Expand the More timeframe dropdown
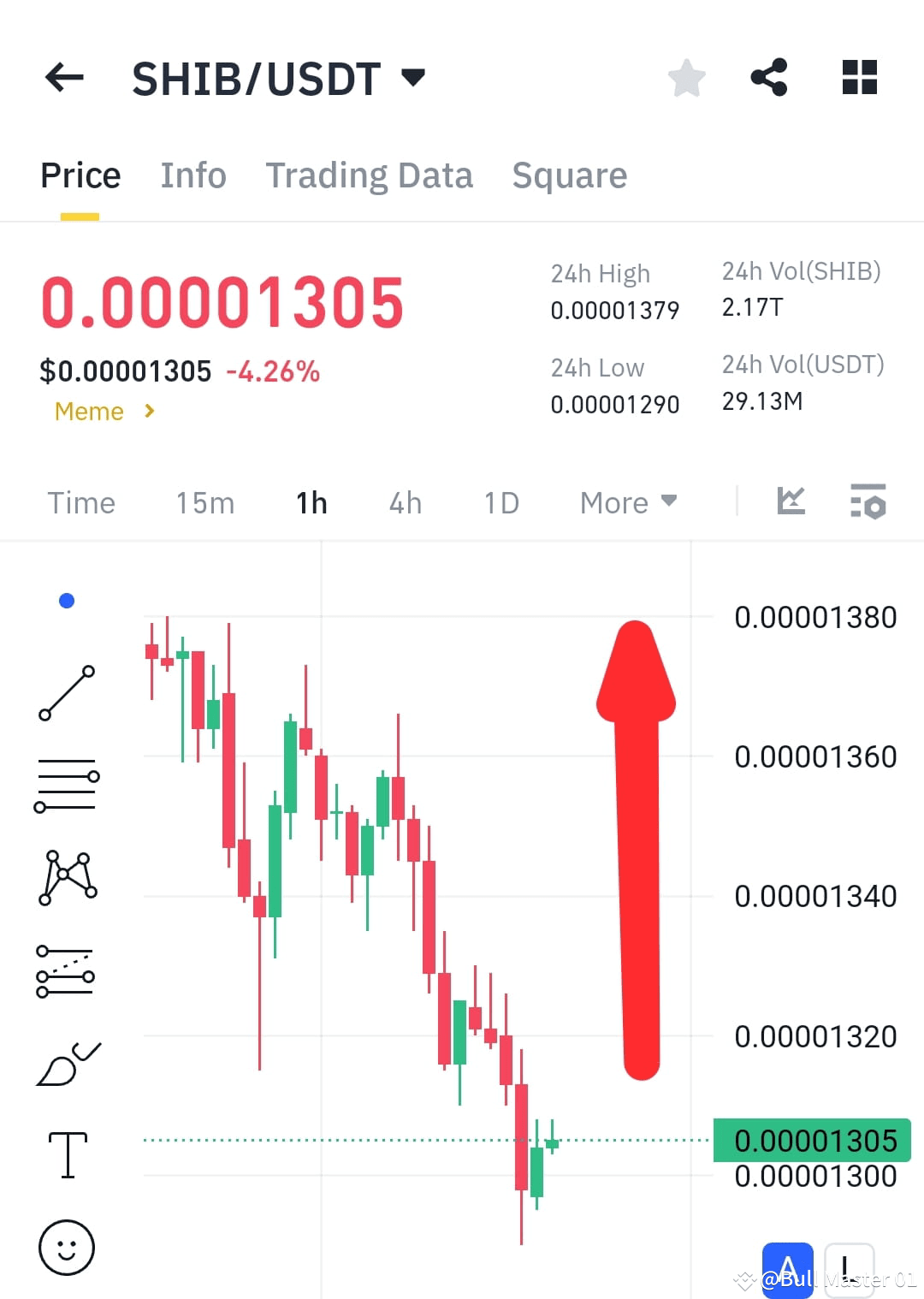 627,502
